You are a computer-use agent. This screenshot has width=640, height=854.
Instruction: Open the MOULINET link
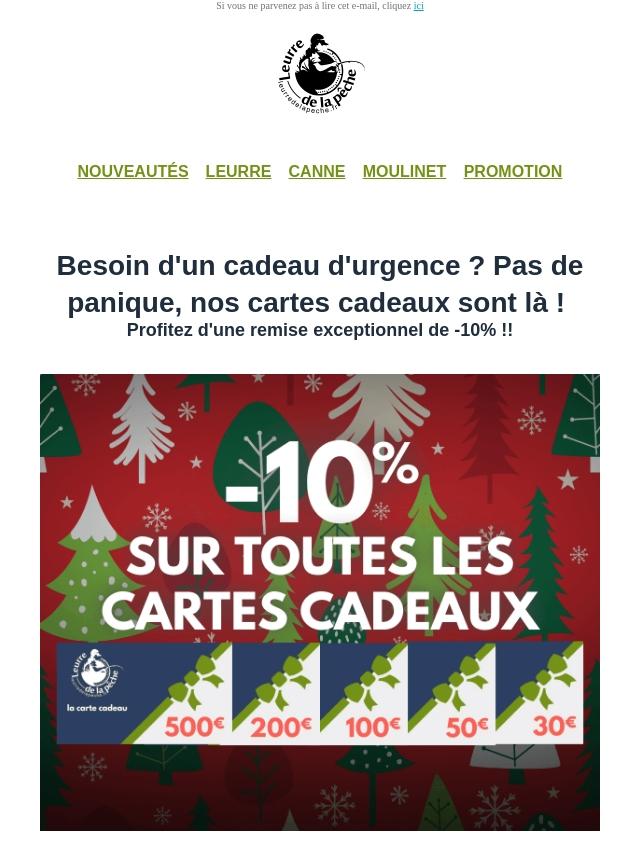(404, 172)
